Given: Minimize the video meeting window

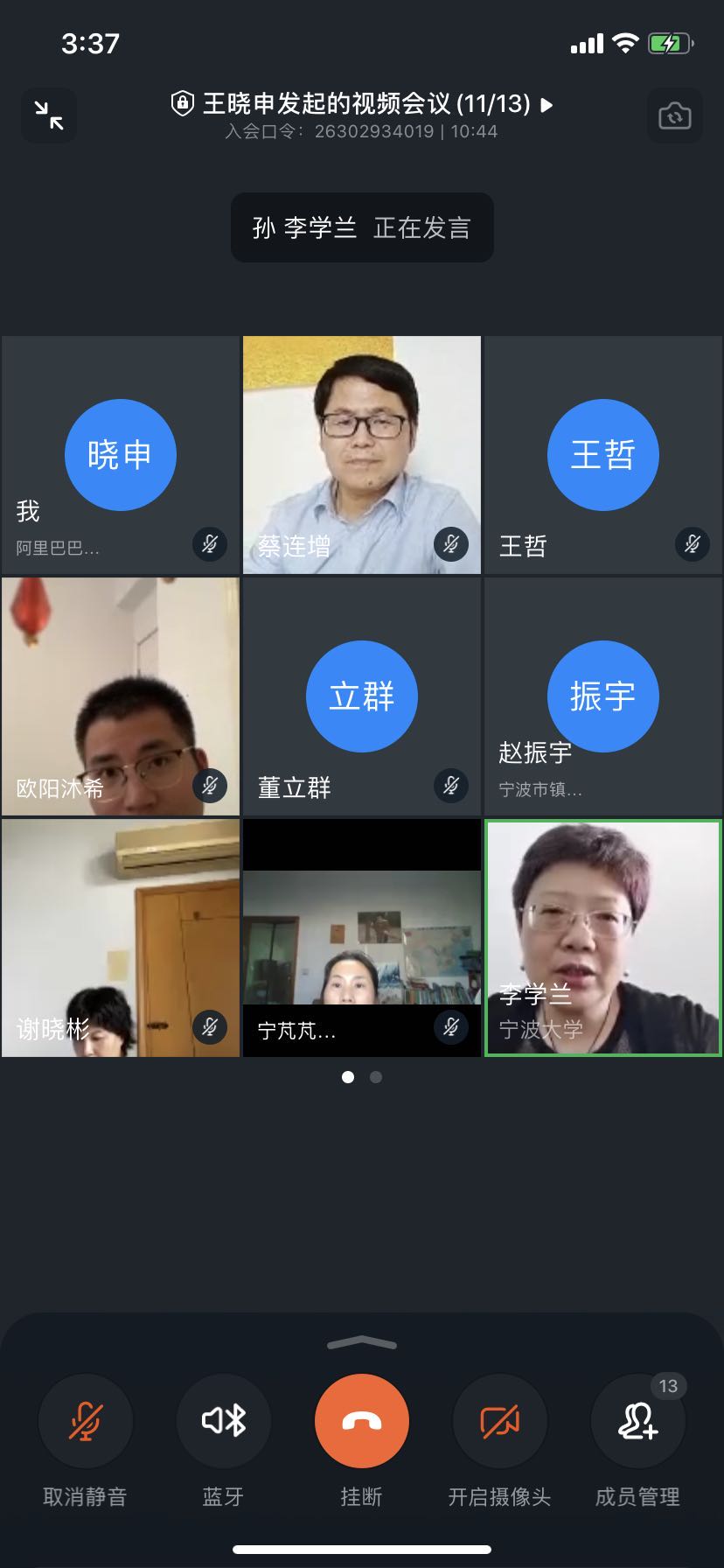Looking at the screenshot, I should [x=49, y=115].
